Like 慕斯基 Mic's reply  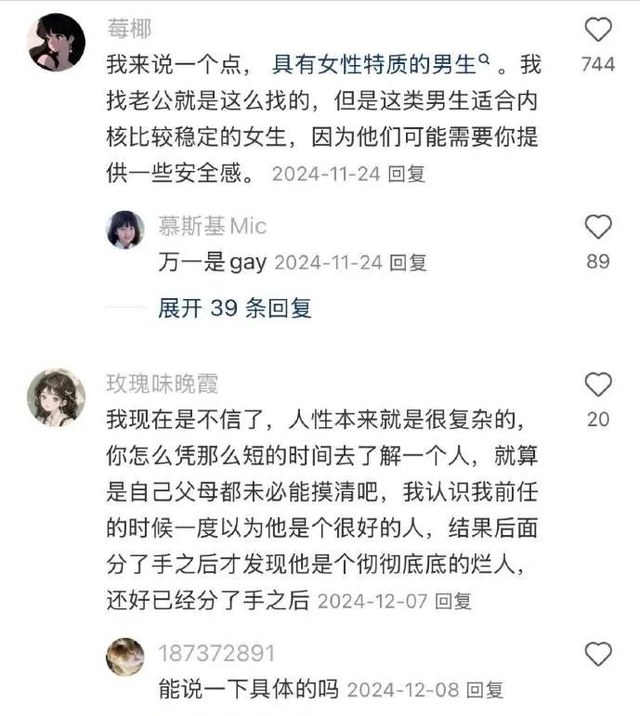click(598, 227)
